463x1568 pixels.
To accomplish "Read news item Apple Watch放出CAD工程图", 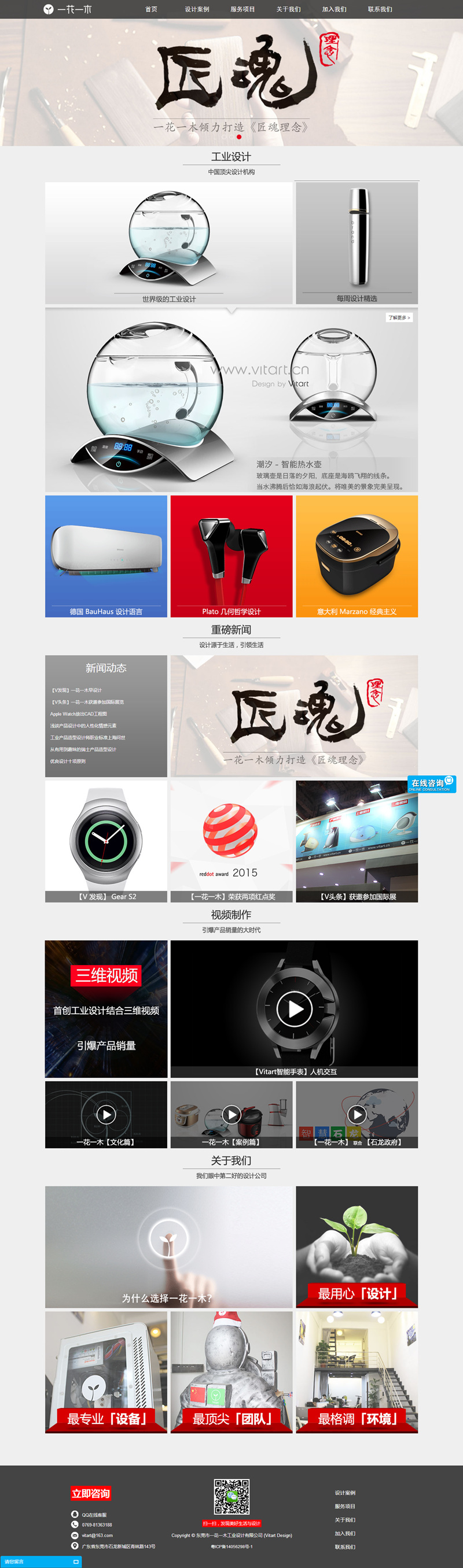I will point(79,714).
